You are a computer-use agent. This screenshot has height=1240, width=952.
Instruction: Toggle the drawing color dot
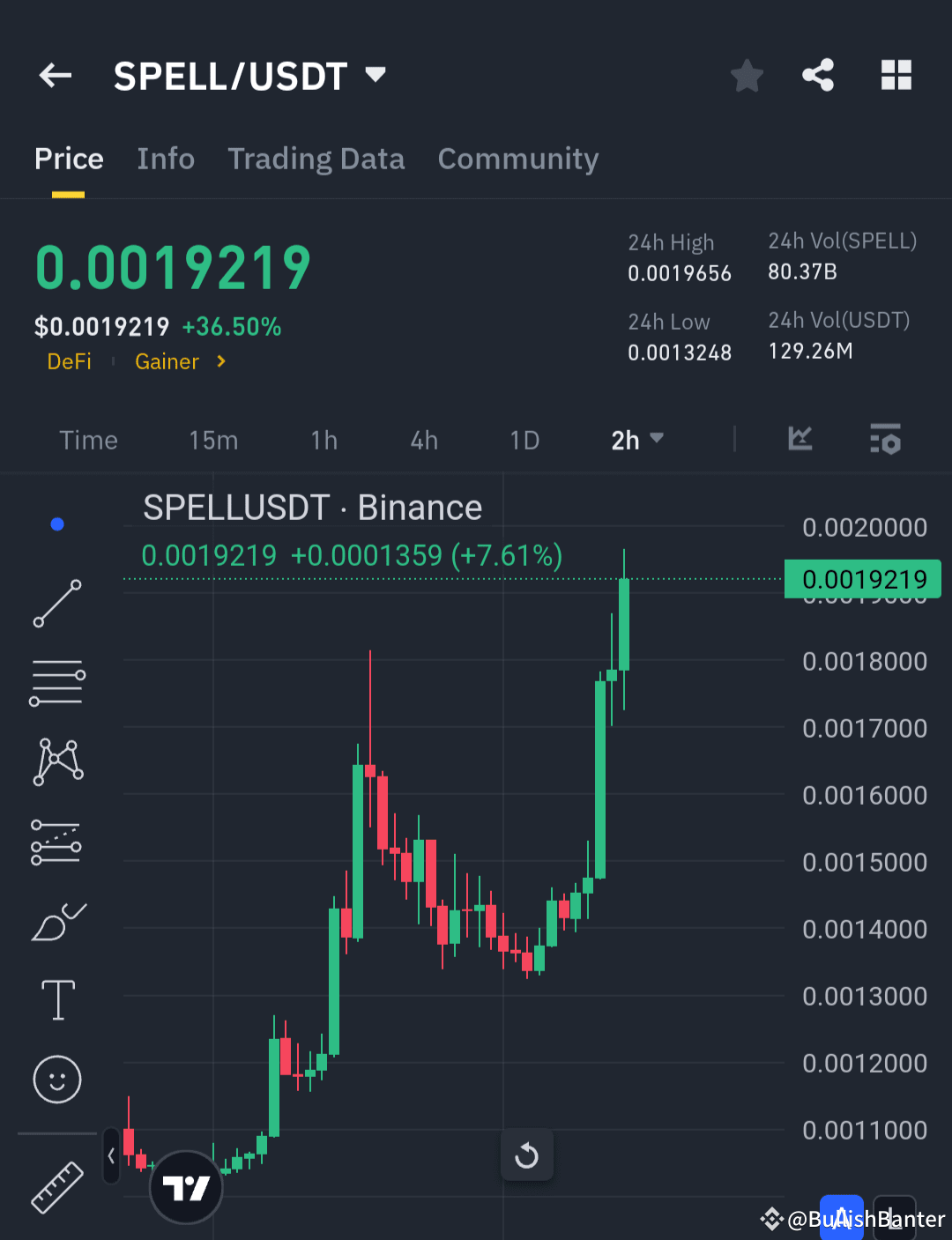[x=56, y=523]
